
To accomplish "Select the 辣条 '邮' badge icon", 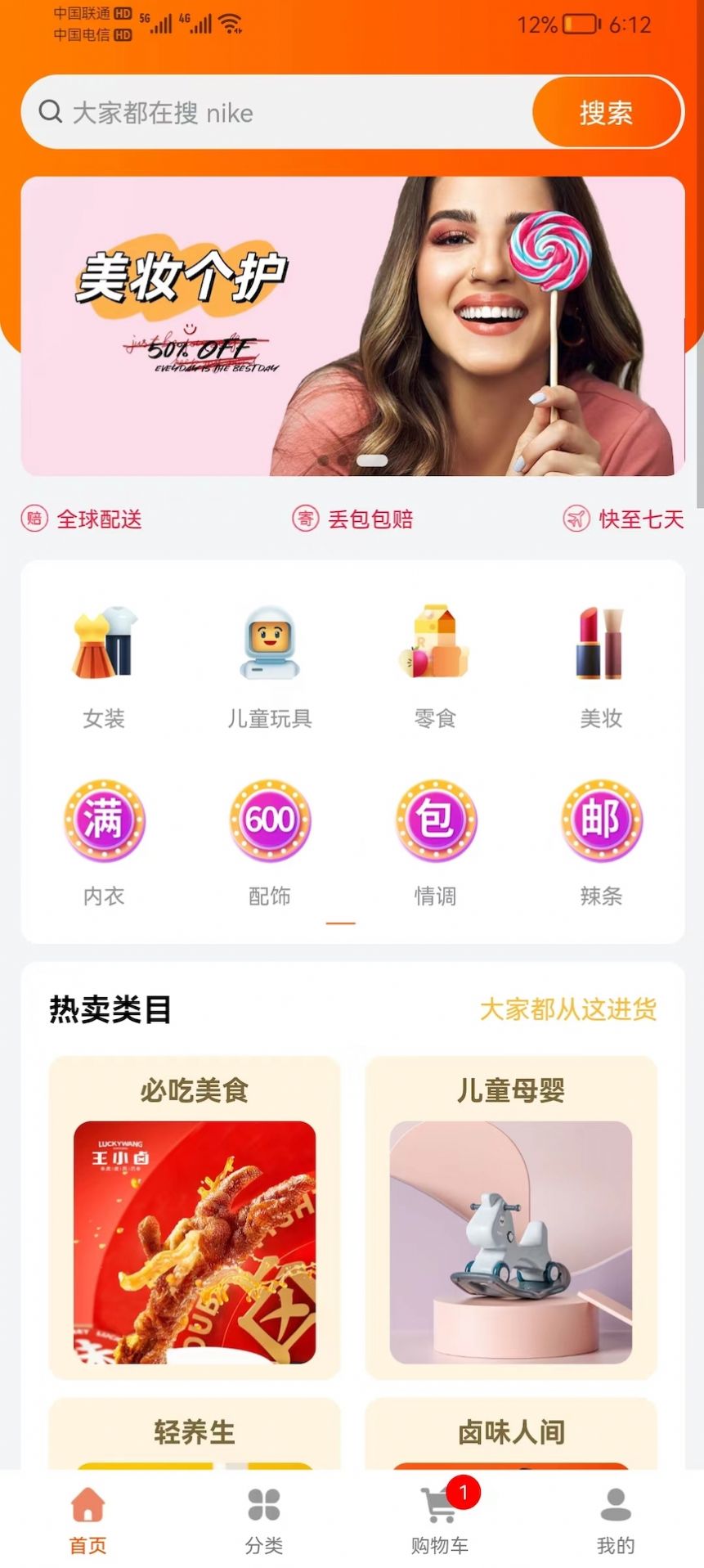I will pos(599,820).
